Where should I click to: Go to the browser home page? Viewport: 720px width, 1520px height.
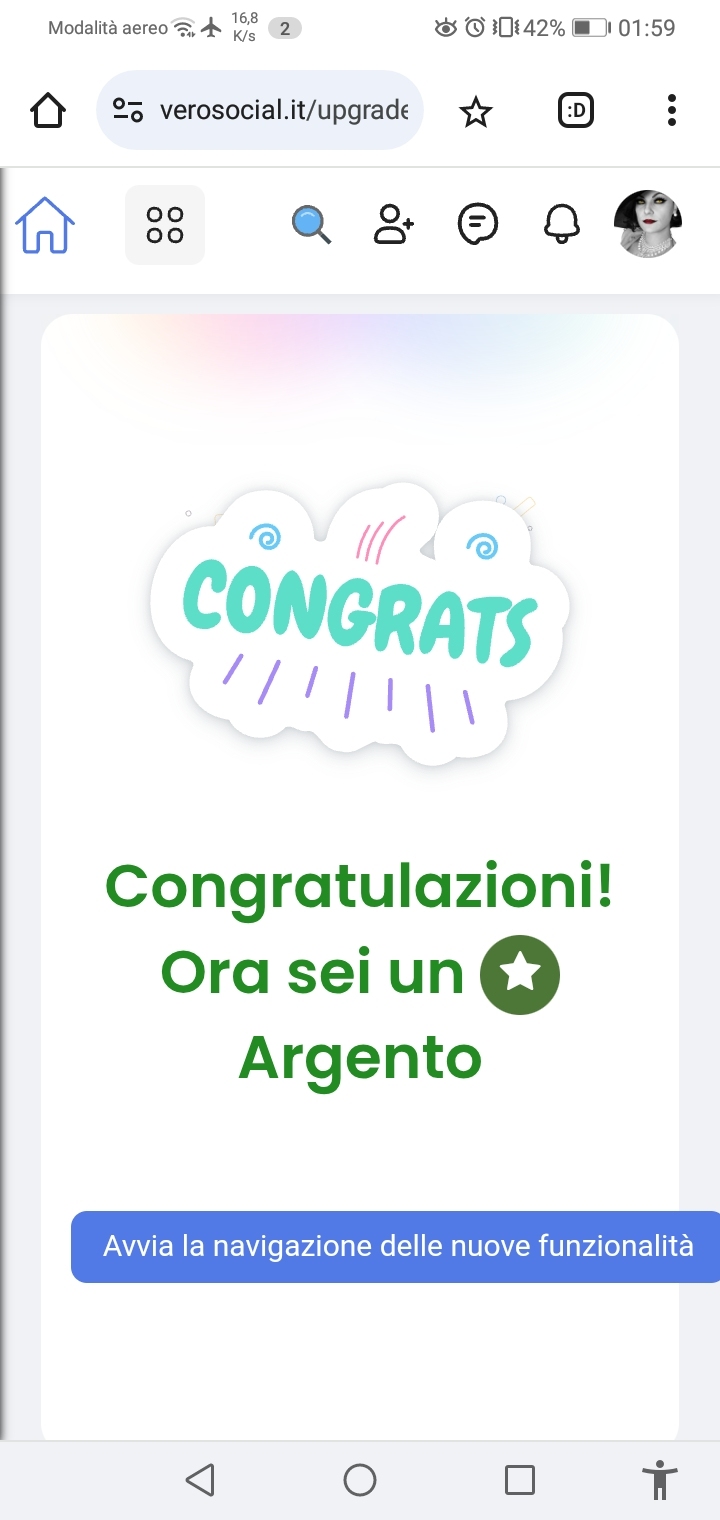tap(48, 111)
